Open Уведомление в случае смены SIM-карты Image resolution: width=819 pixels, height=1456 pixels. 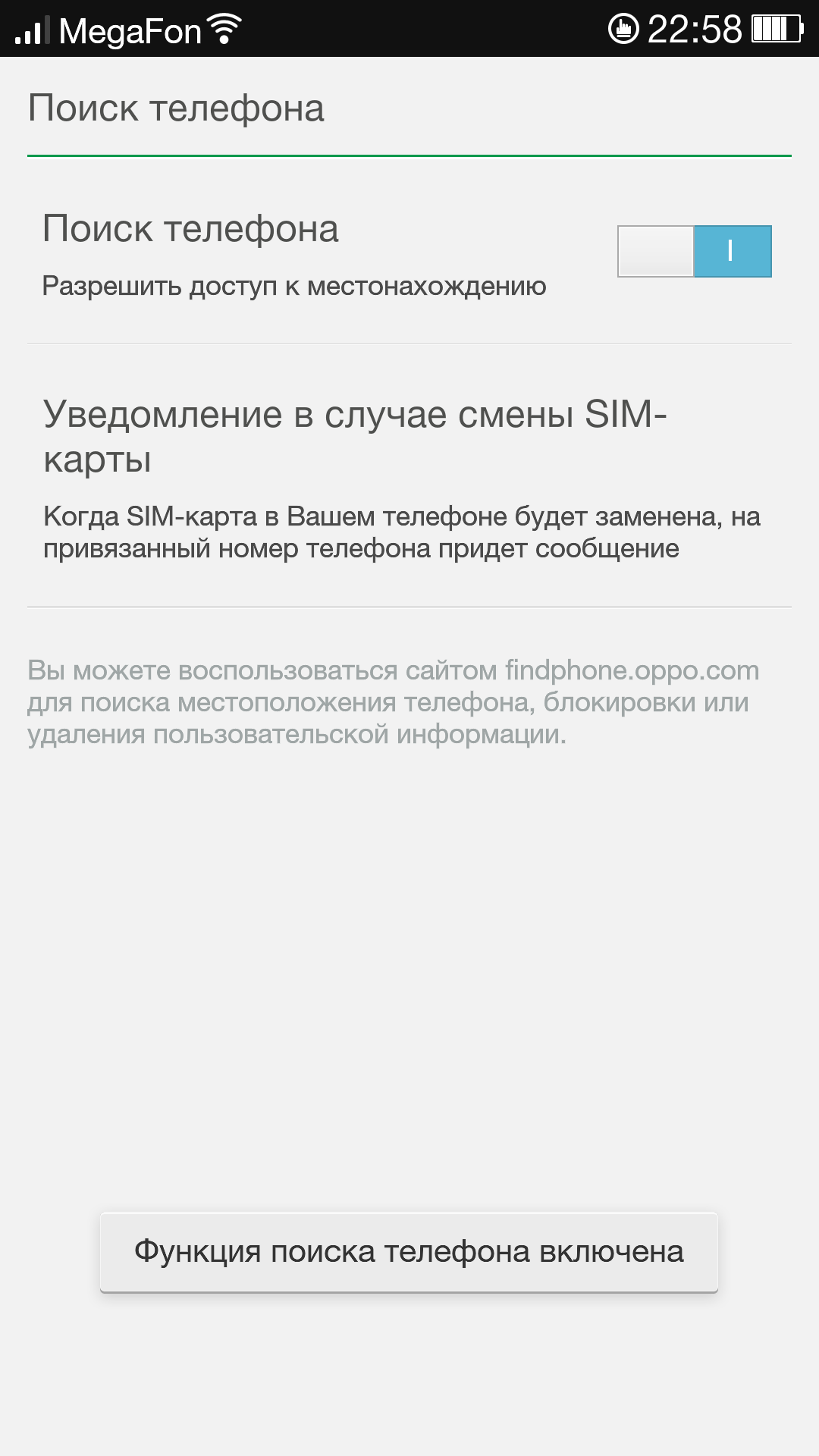pyautogui.click(x=402, y=476)
